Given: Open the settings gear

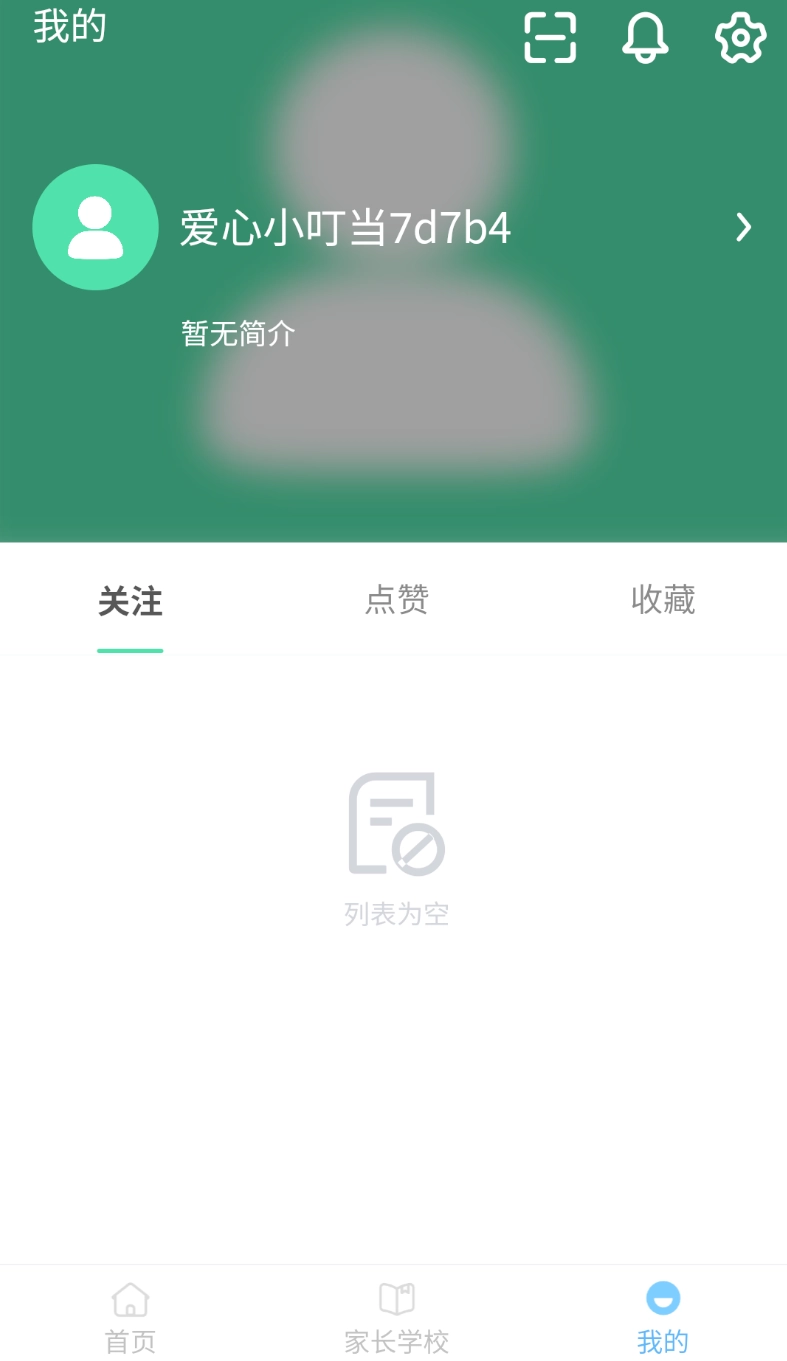Looking at the screenshot, I should (x=740, y=38).
